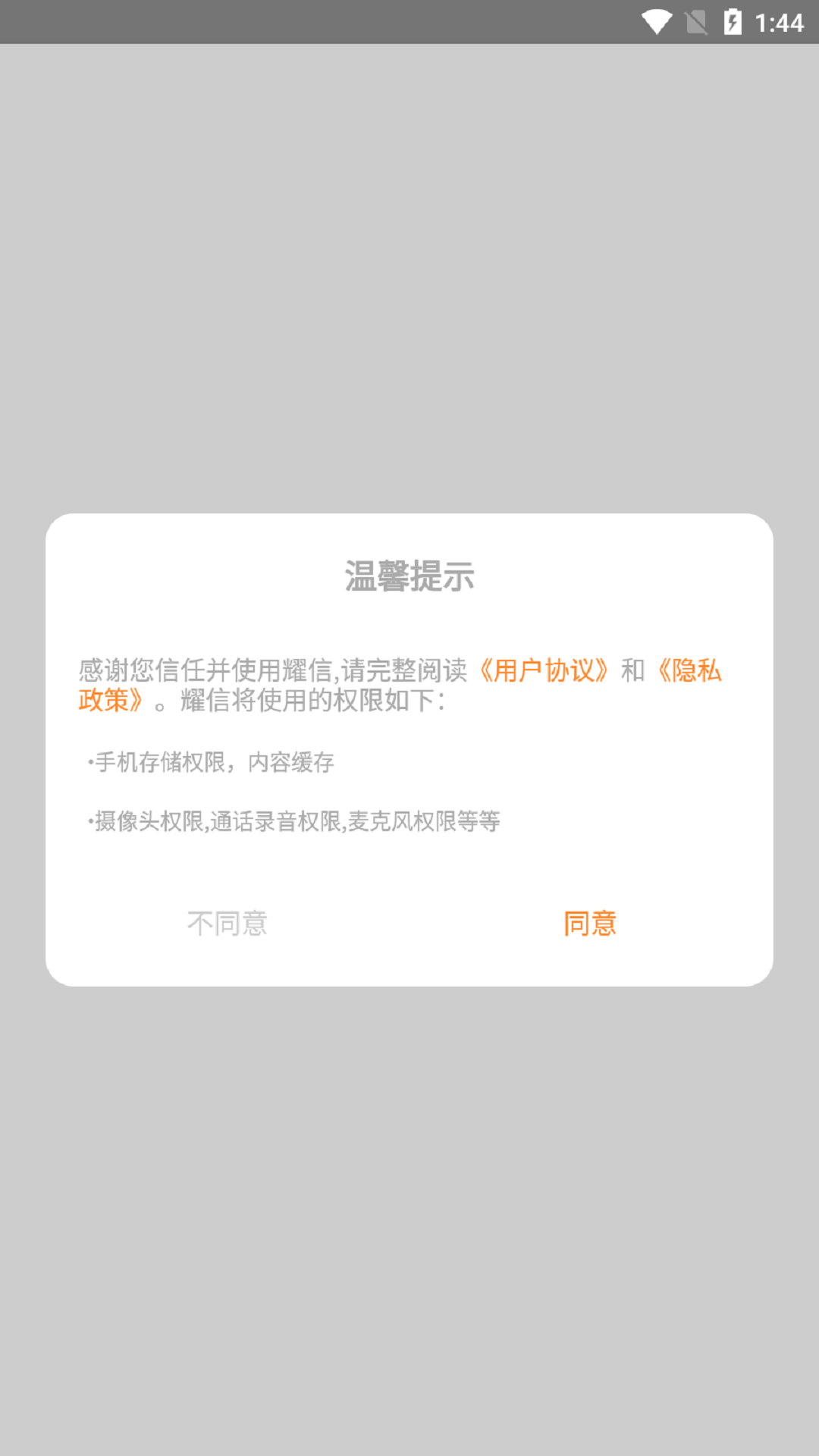Click the clock showing 1:44
819x1456 pixels.
point(781,23)
